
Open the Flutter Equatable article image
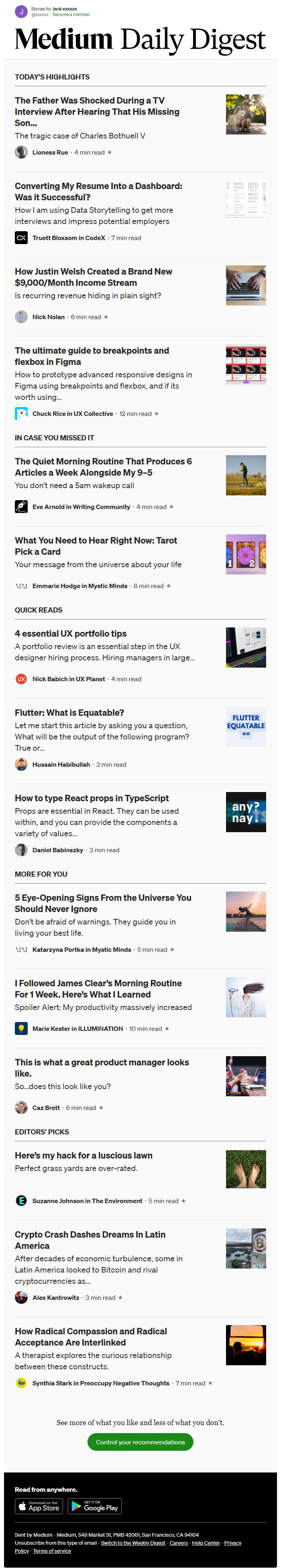[x=245, y=726]
